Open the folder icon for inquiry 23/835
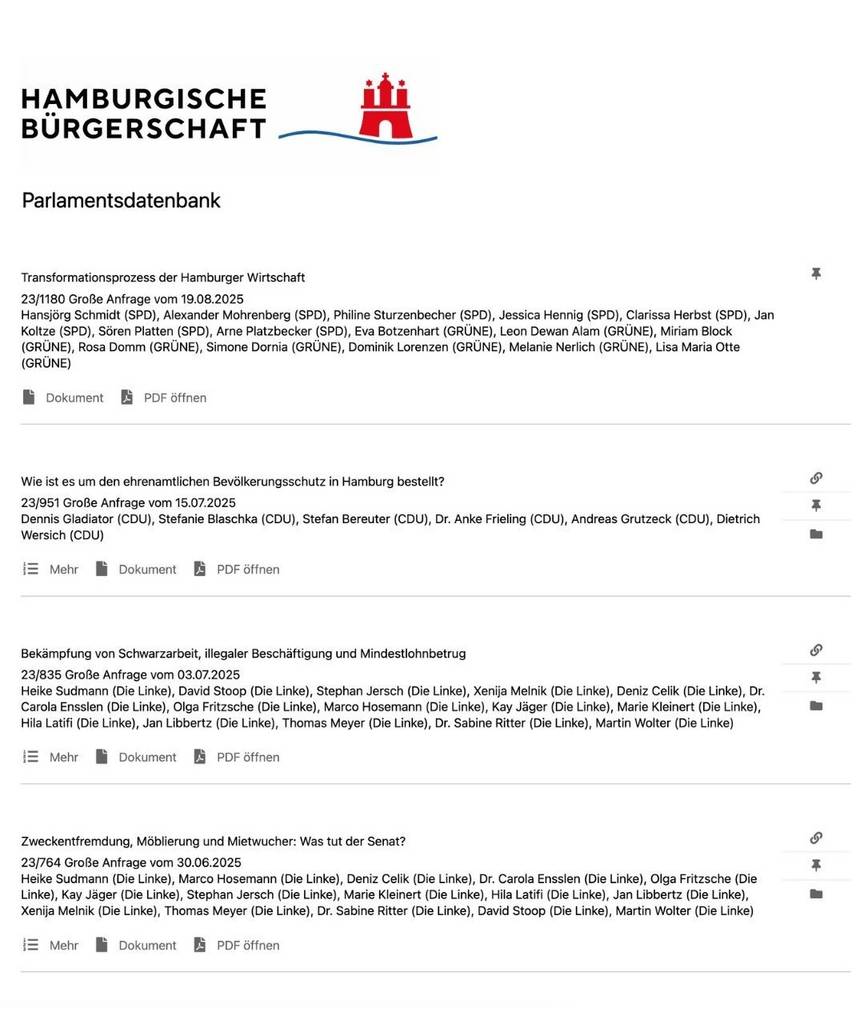The height and width of the screenshot is (1024, 864). click(x=816, y=706)
